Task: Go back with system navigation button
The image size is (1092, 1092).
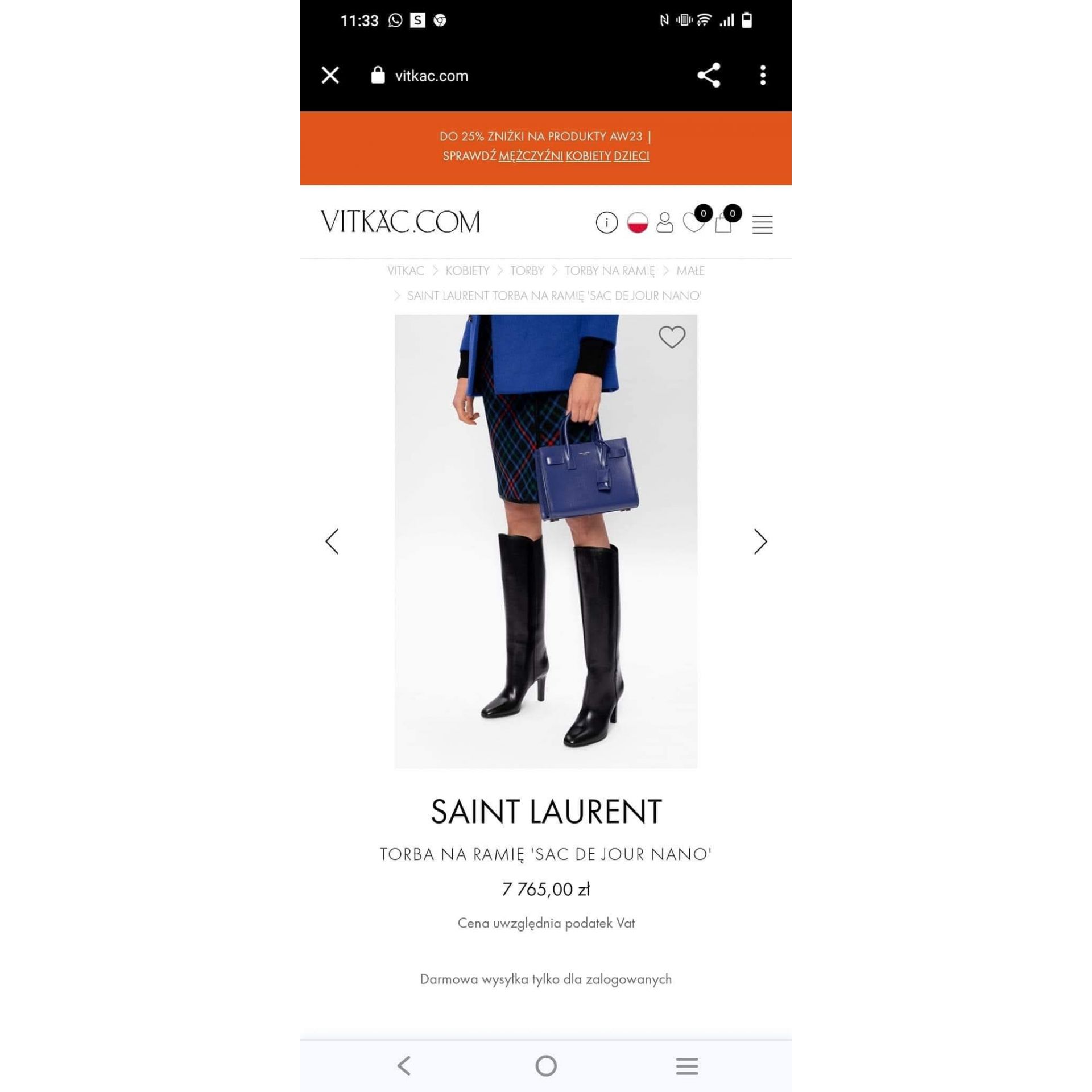Action: [x=404, y=1065]
